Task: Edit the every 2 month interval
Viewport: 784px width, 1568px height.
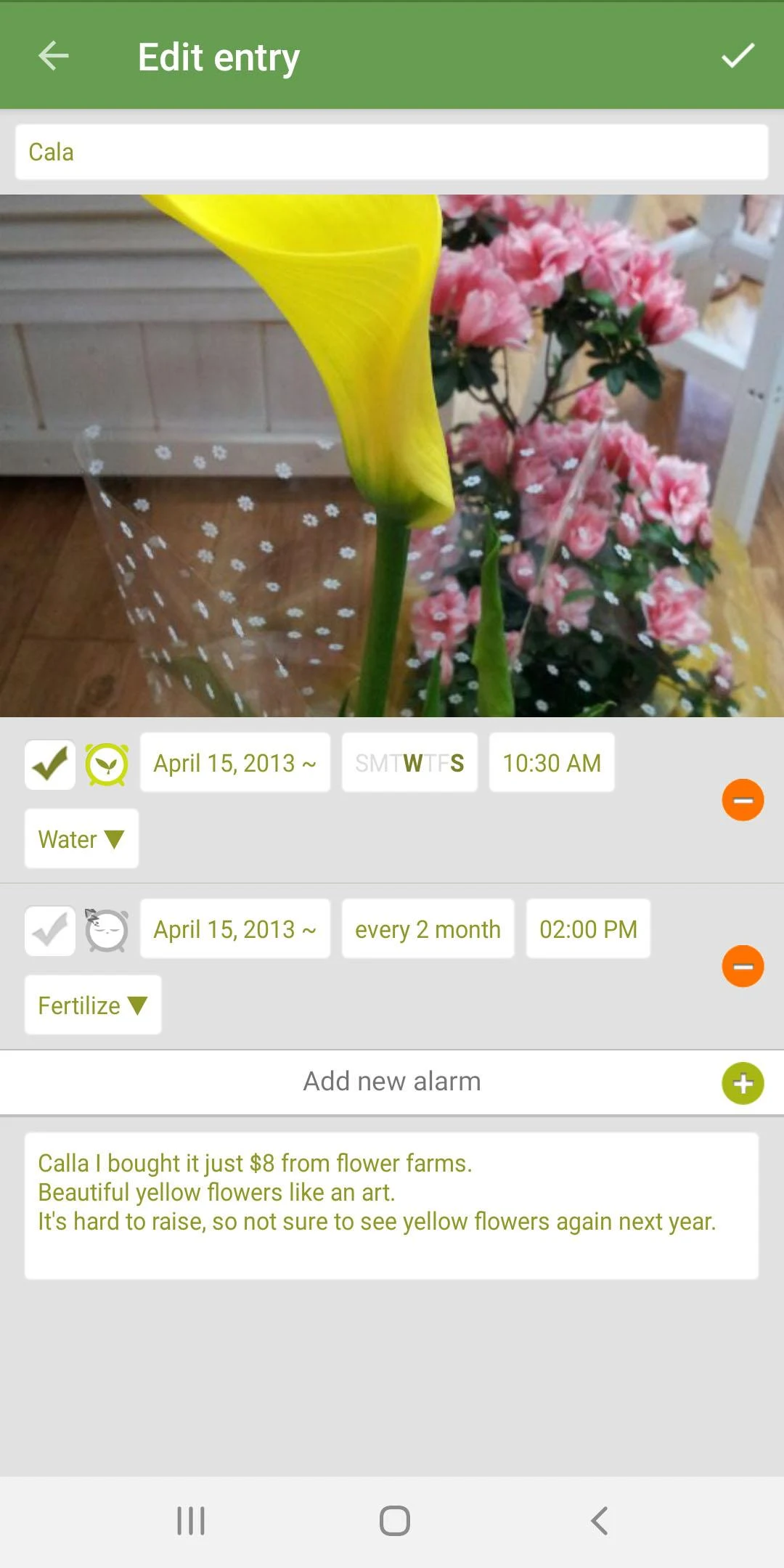Action: click(428, 929)
